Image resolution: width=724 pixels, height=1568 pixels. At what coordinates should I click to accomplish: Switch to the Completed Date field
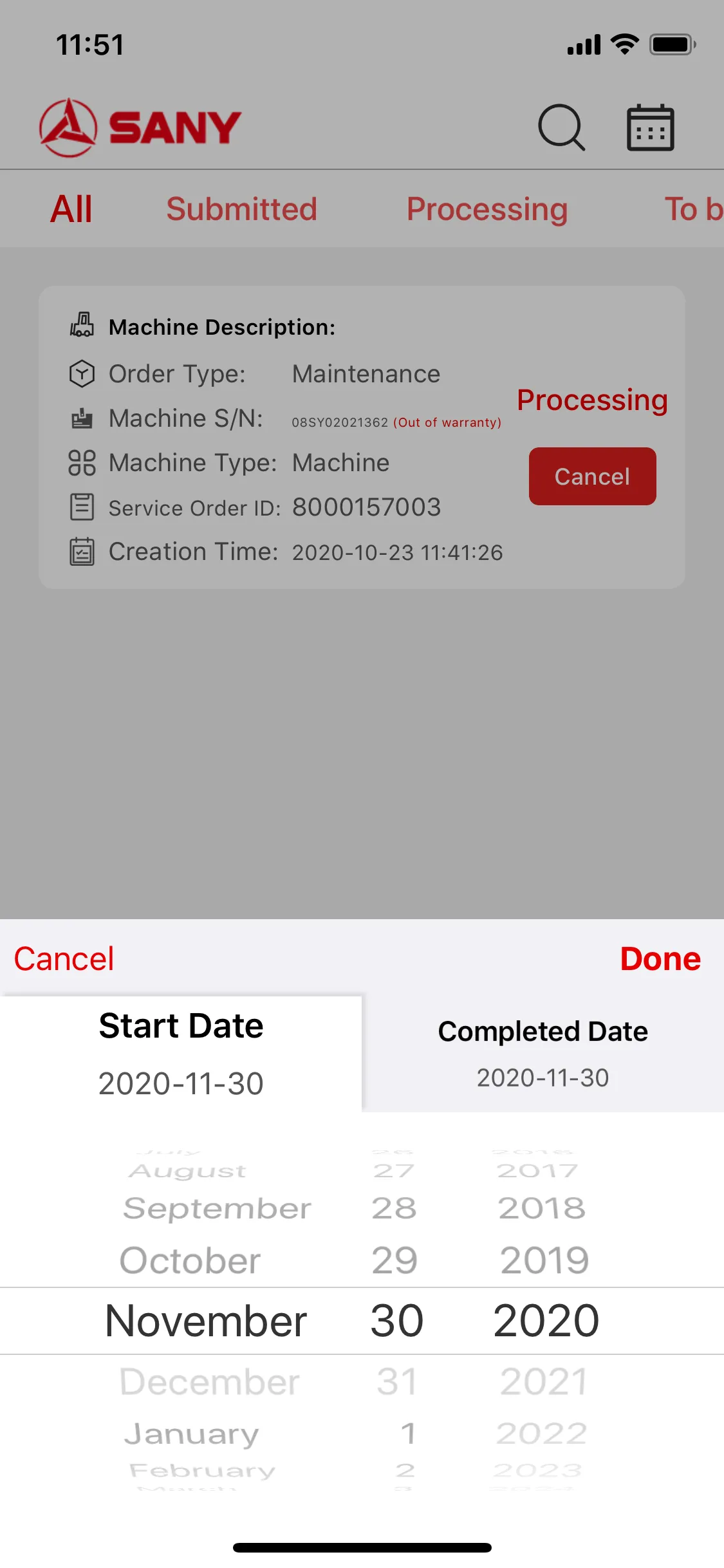(x=543, y=1054)
